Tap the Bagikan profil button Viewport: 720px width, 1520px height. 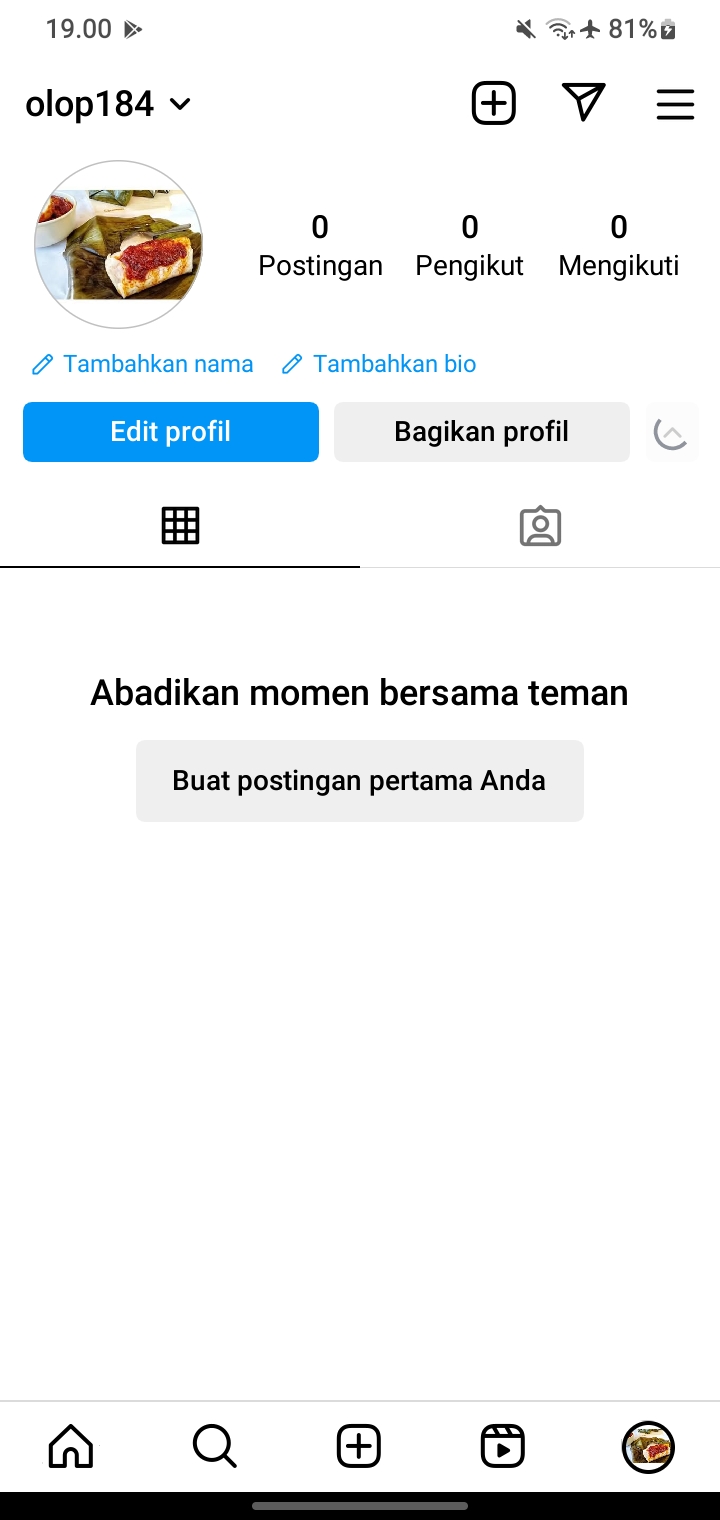tap(481, 432)
